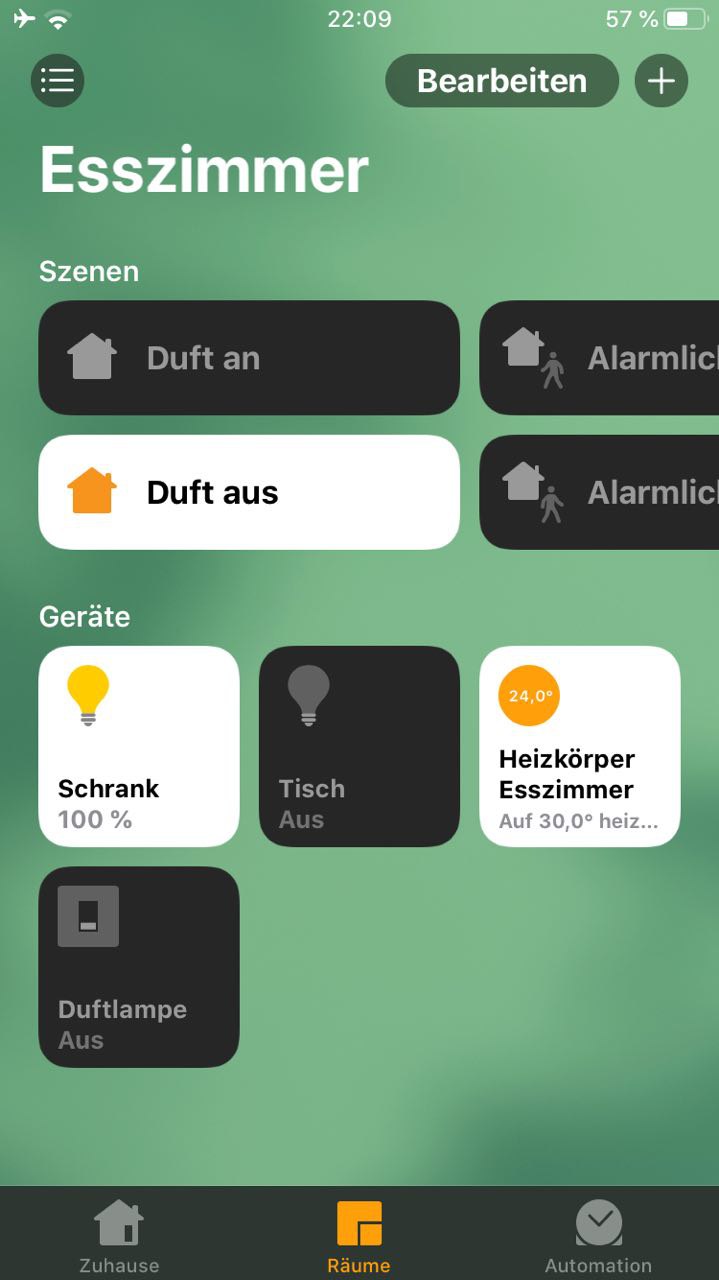Open the rooms list menu

coord(58,80)
